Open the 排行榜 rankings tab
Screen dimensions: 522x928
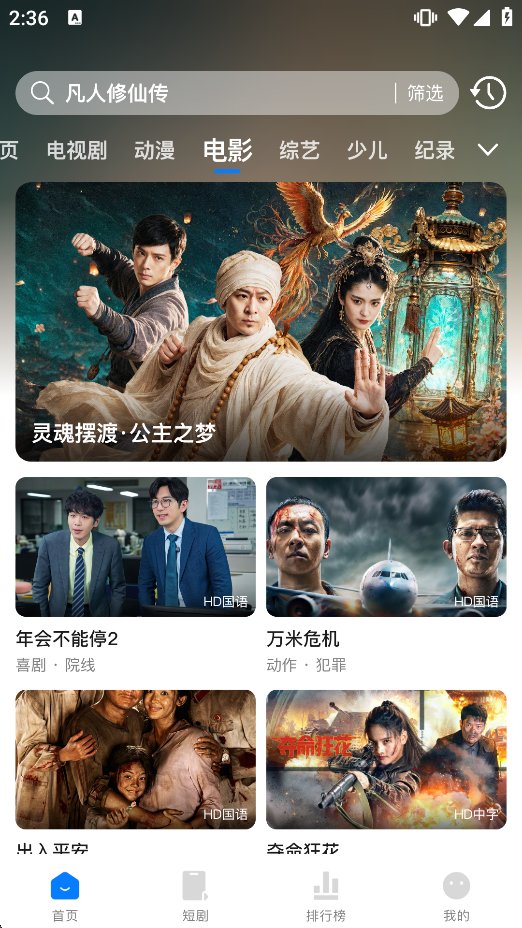pyautogui.click(x=326, y=896)
